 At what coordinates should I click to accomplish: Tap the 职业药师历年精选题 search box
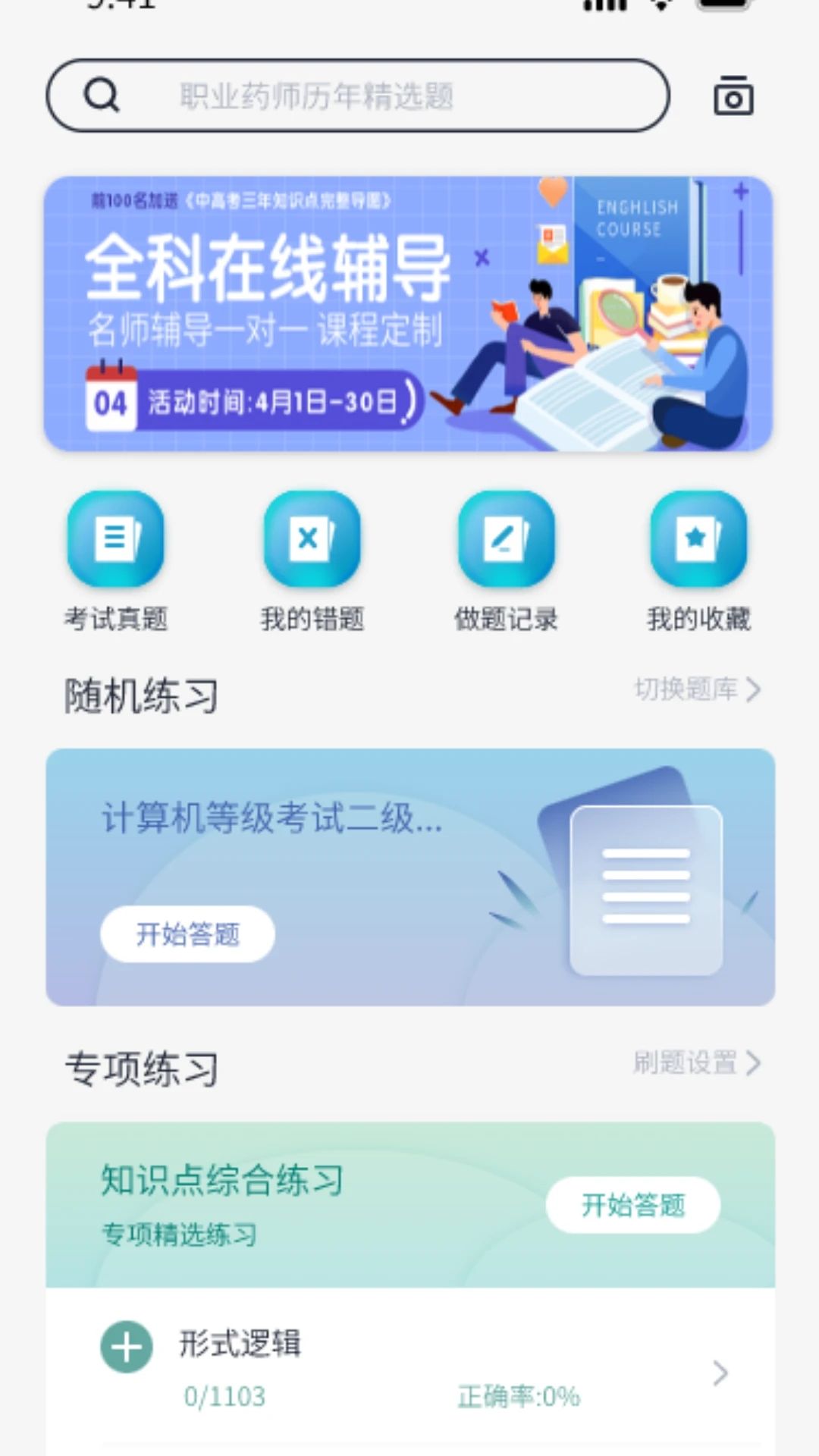point(358,96)
